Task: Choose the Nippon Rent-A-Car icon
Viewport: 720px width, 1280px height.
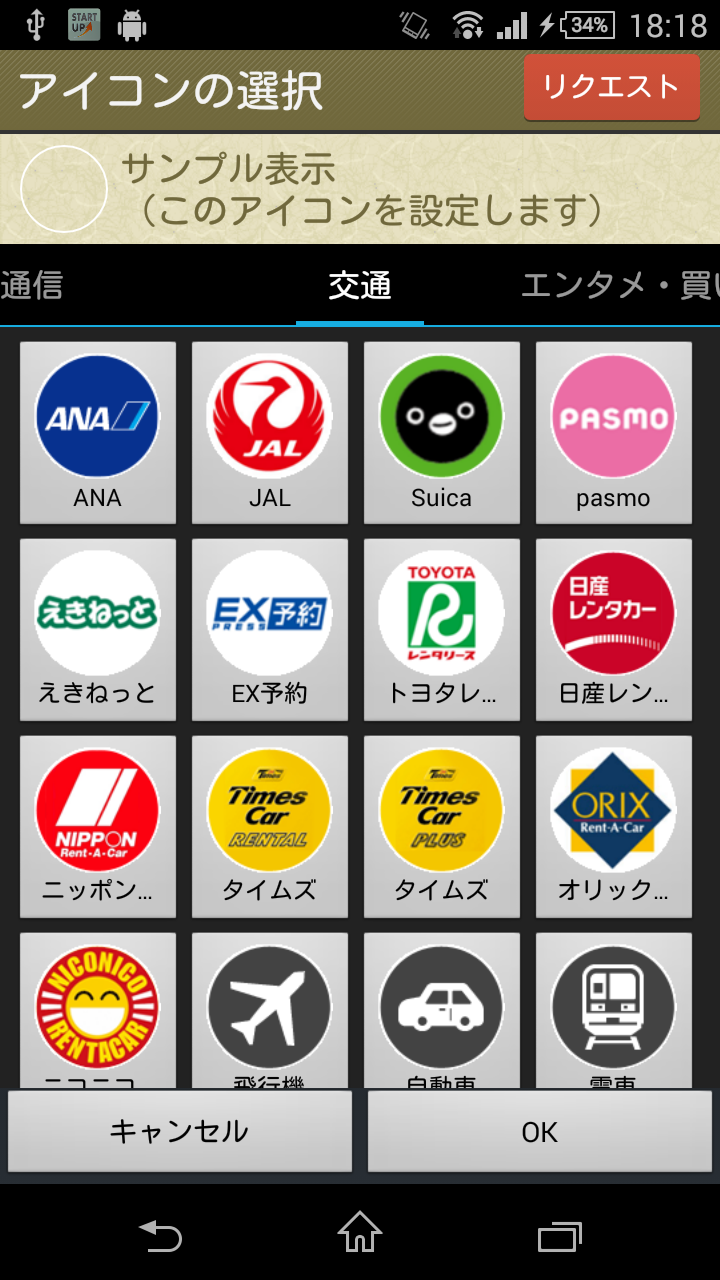Action: (97, 809)
